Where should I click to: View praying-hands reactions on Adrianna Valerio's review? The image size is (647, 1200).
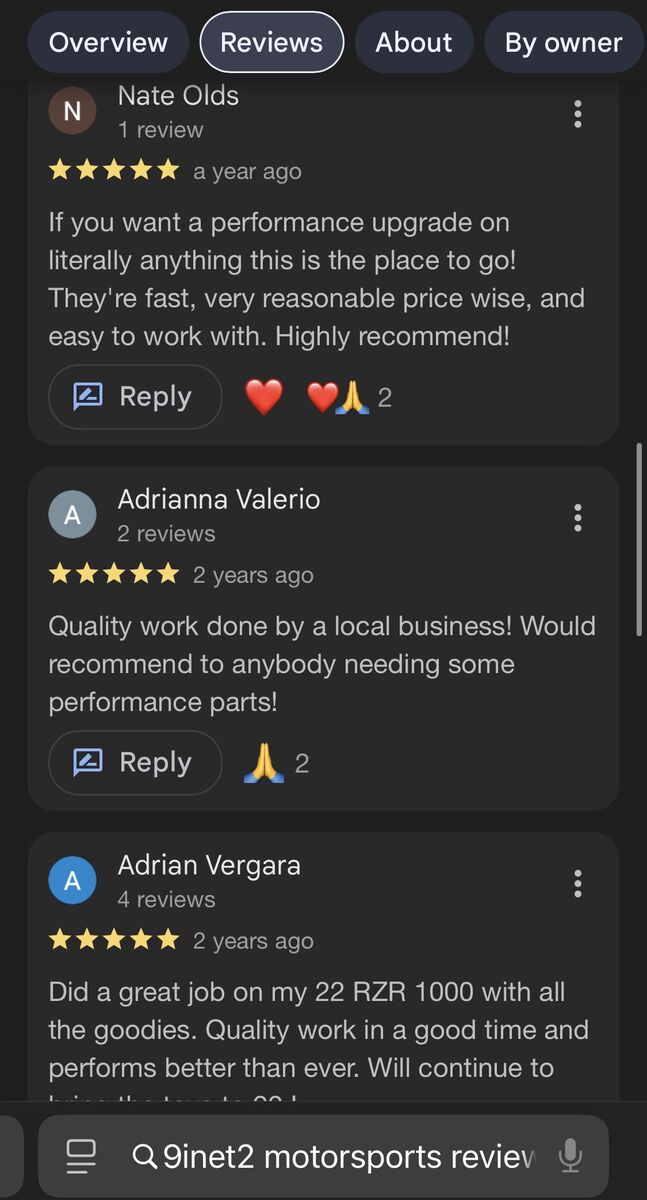pos(276,764)
